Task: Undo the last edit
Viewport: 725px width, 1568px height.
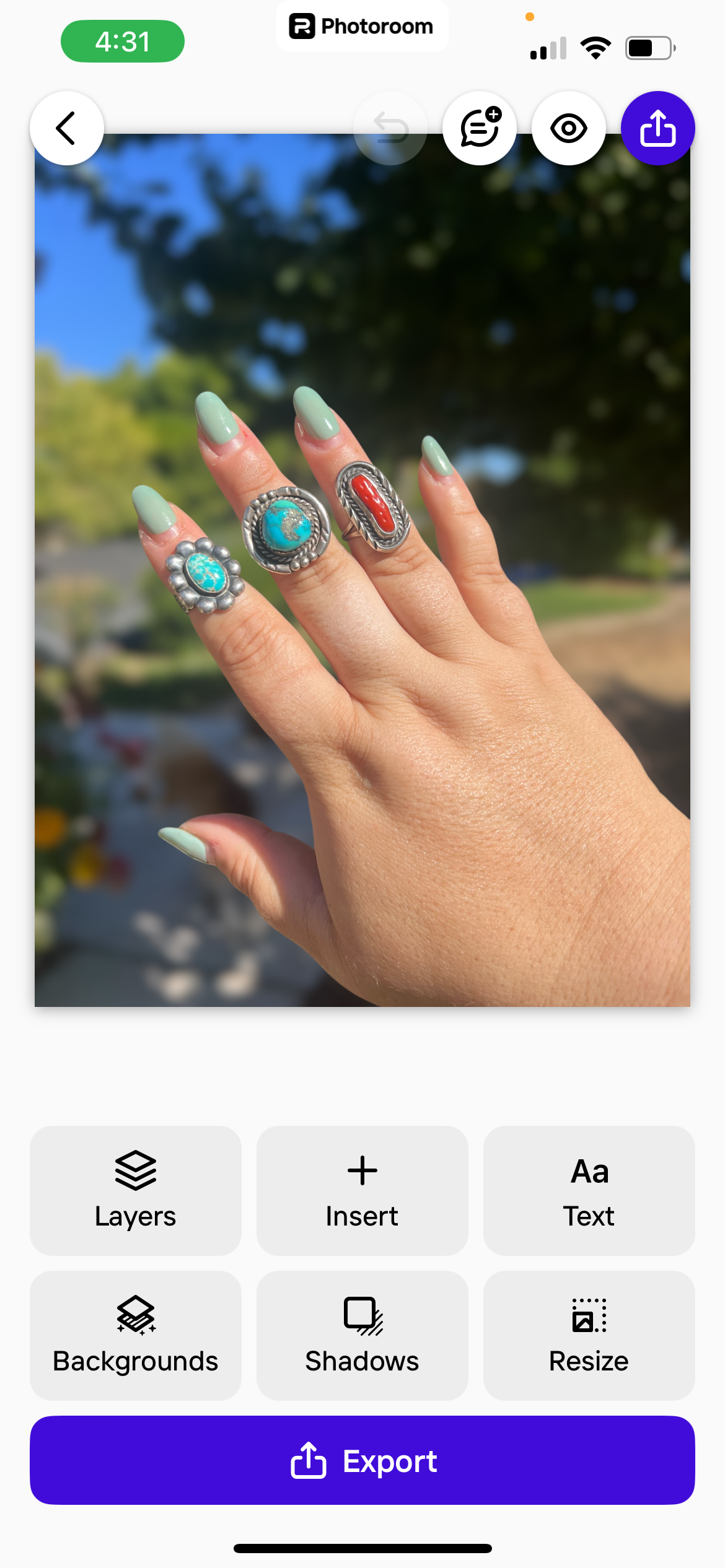Action: click(390, 128)
